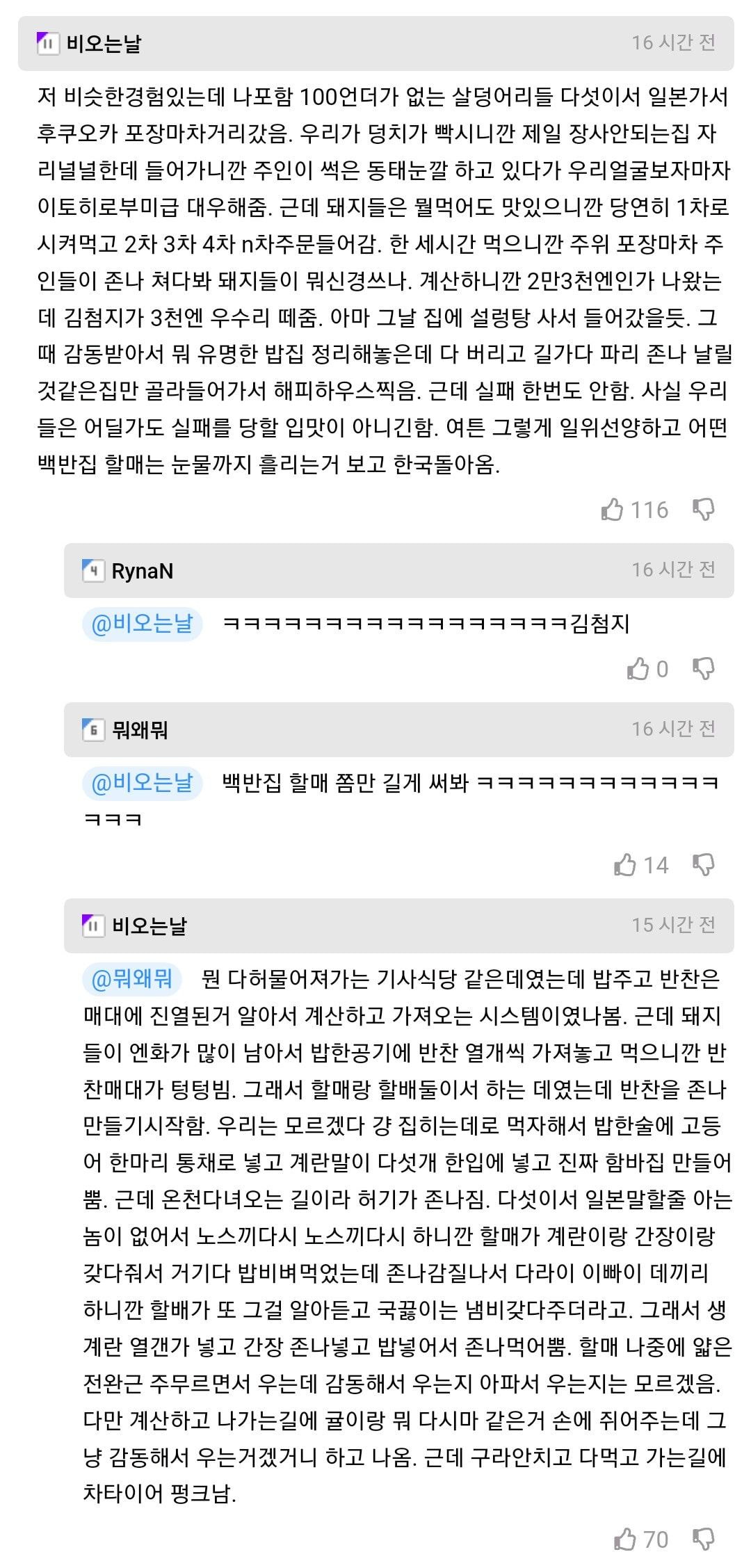Like 비오는날's reply with 70 likes
This screenshot has height=1568, width=751.
coord(625,1539)
